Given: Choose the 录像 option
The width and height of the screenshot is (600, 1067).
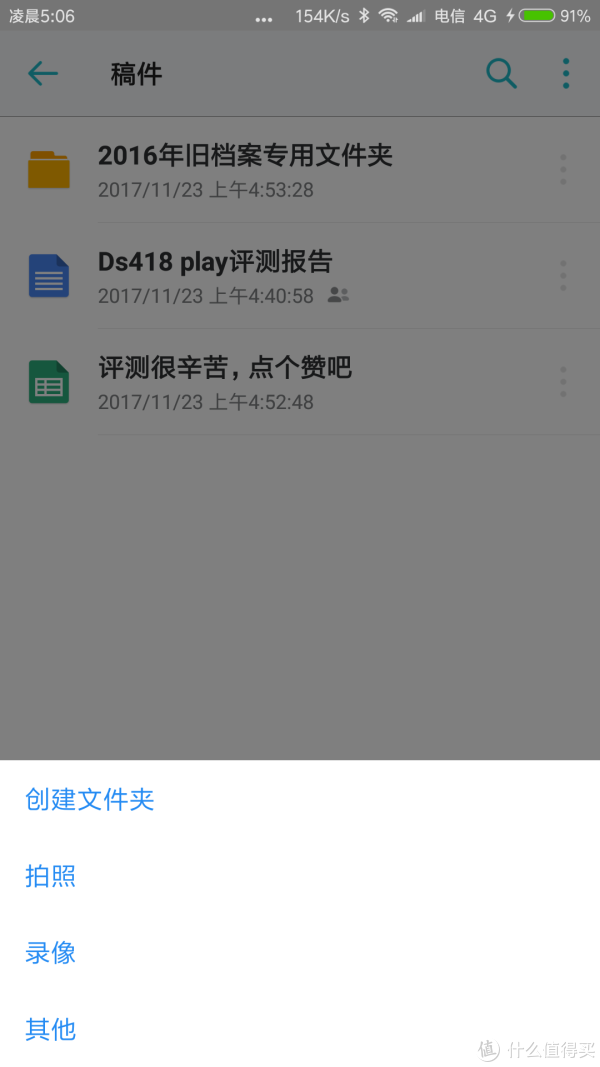Looking at the screenshot, I should (51, 953).
